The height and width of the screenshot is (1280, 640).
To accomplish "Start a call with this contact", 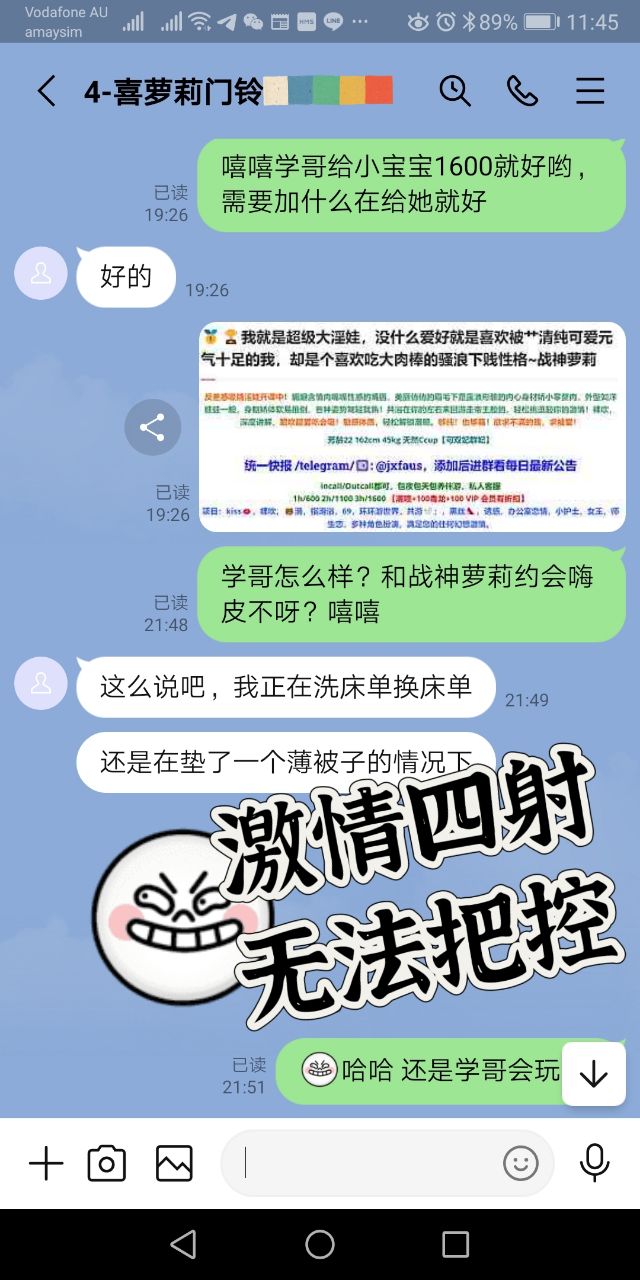I will pyautogui.click(x=522, y=91).
